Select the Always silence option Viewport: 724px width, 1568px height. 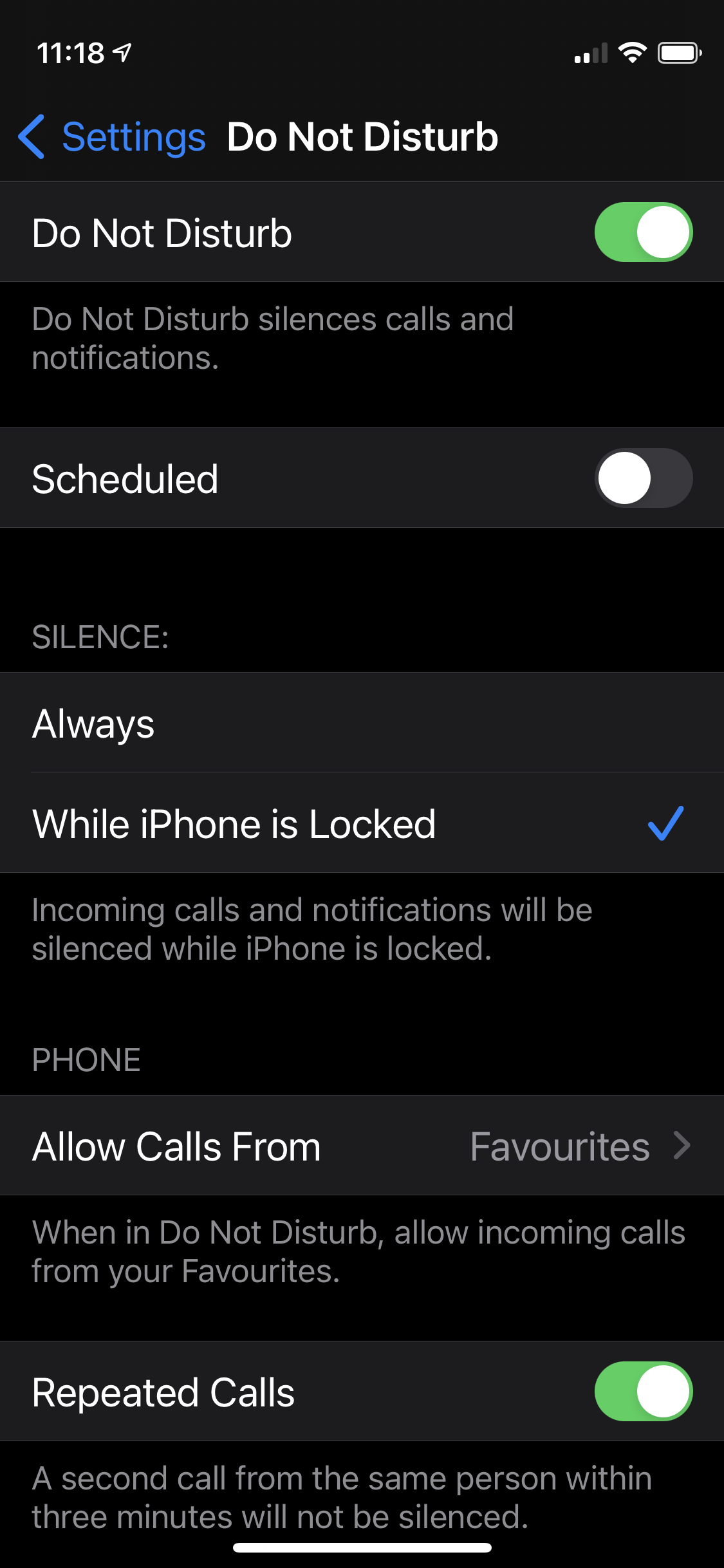point(362,723)
